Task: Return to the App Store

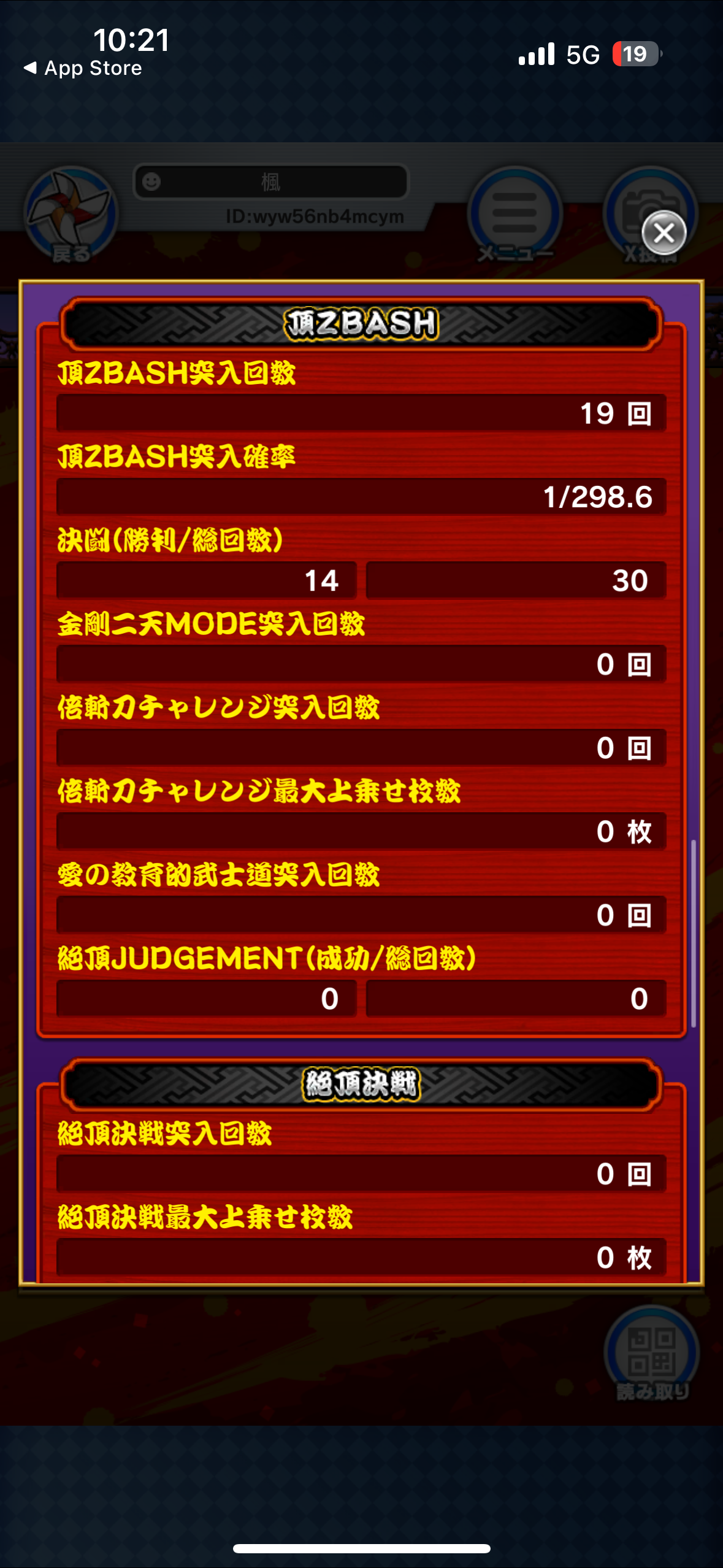Action: point(83,68)
